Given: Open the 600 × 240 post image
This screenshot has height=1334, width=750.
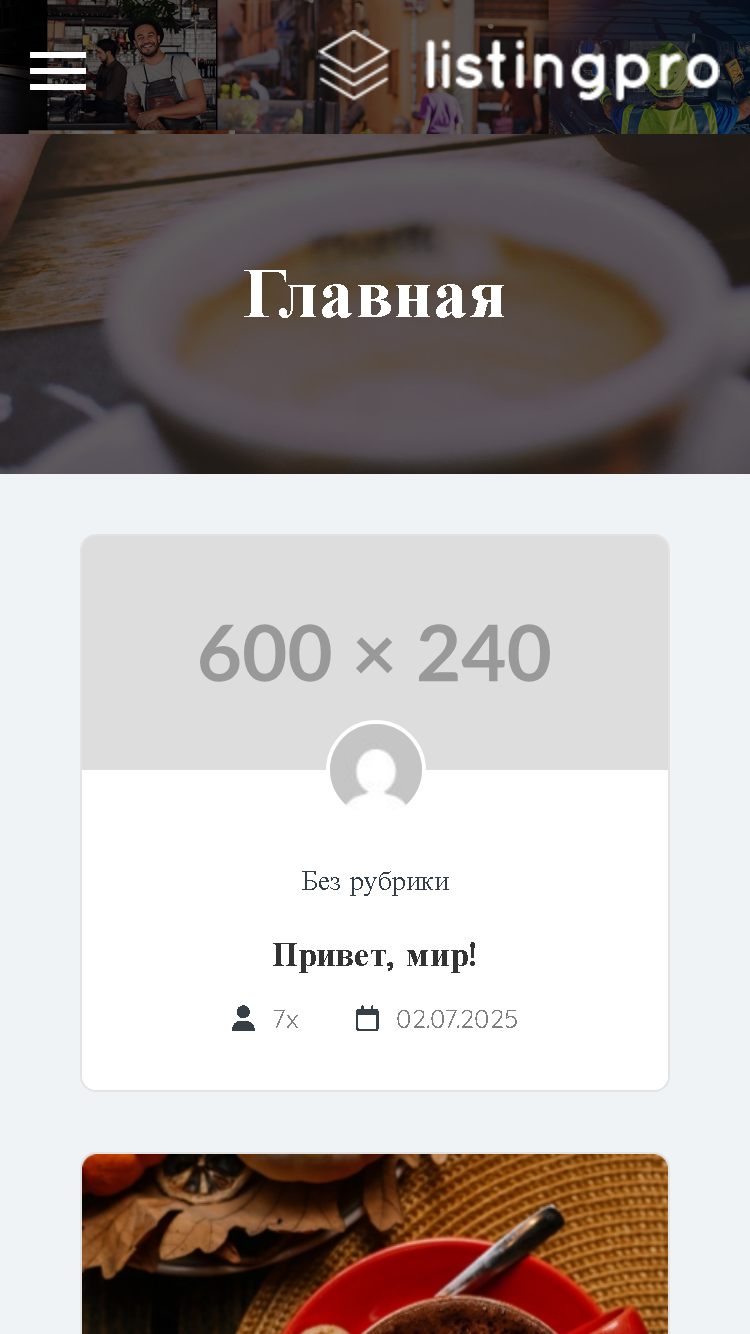Looking at the screenshot, I should [375, 653].
